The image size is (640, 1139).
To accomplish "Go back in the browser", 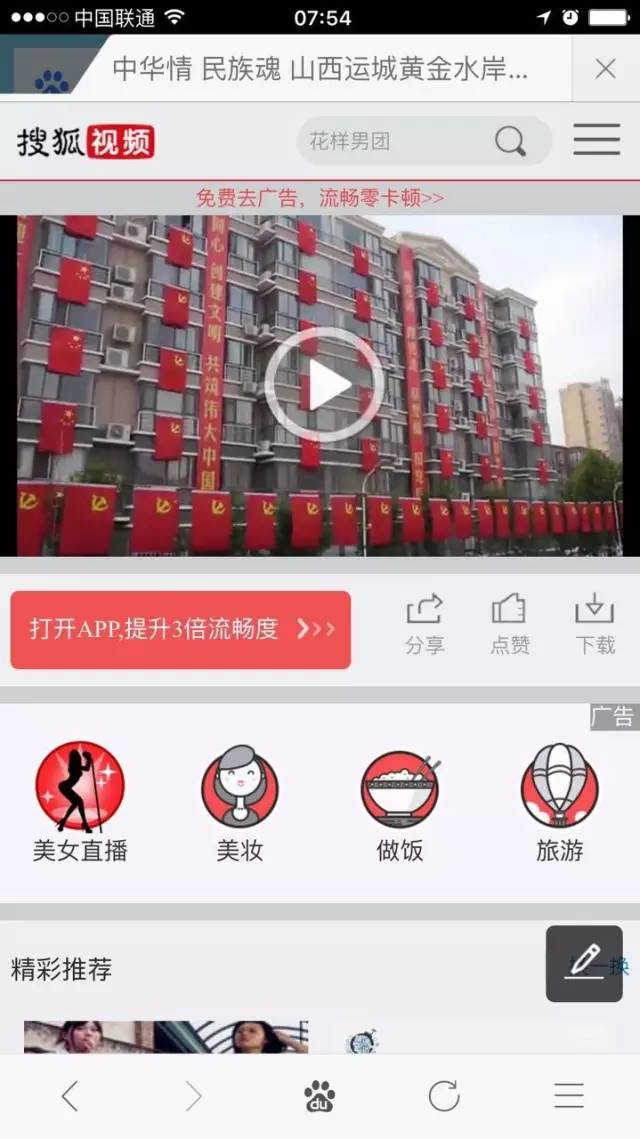I will tap(69, 1096).
